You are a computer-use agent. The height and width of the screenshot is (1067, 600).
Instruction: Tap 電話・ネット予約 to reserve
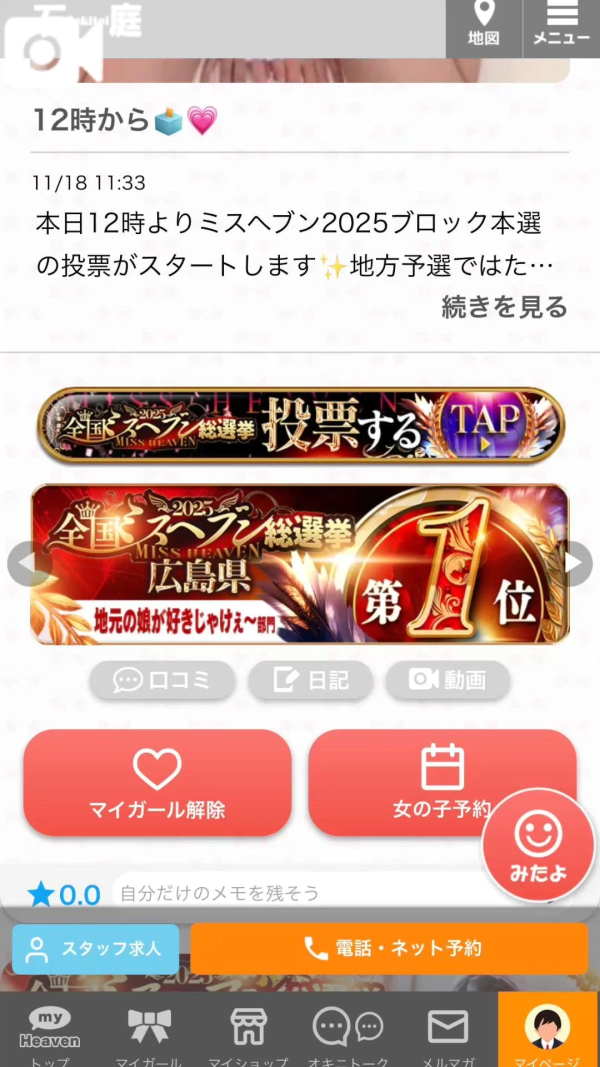(389, 949)
